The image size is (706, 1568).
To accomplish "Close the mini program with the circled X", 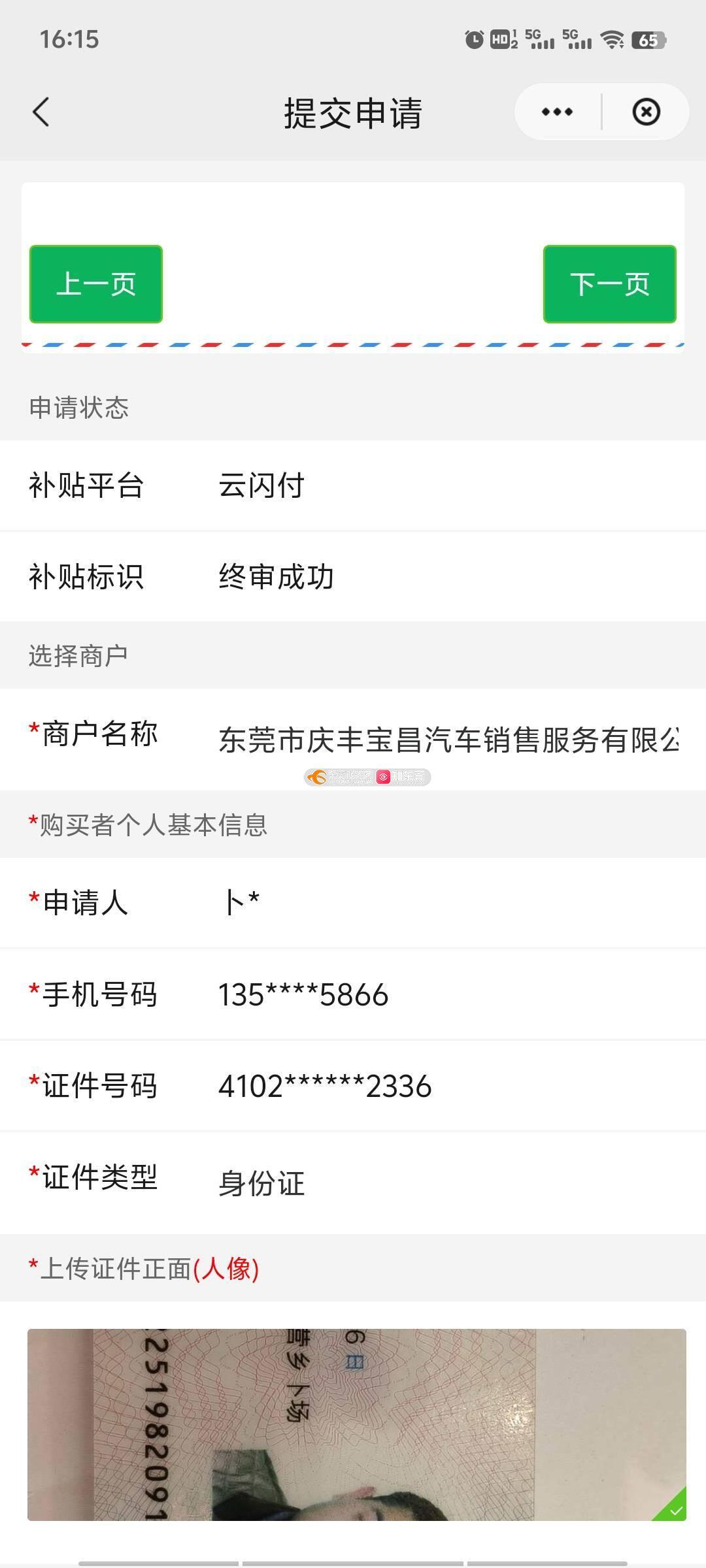I will [646, 112].
